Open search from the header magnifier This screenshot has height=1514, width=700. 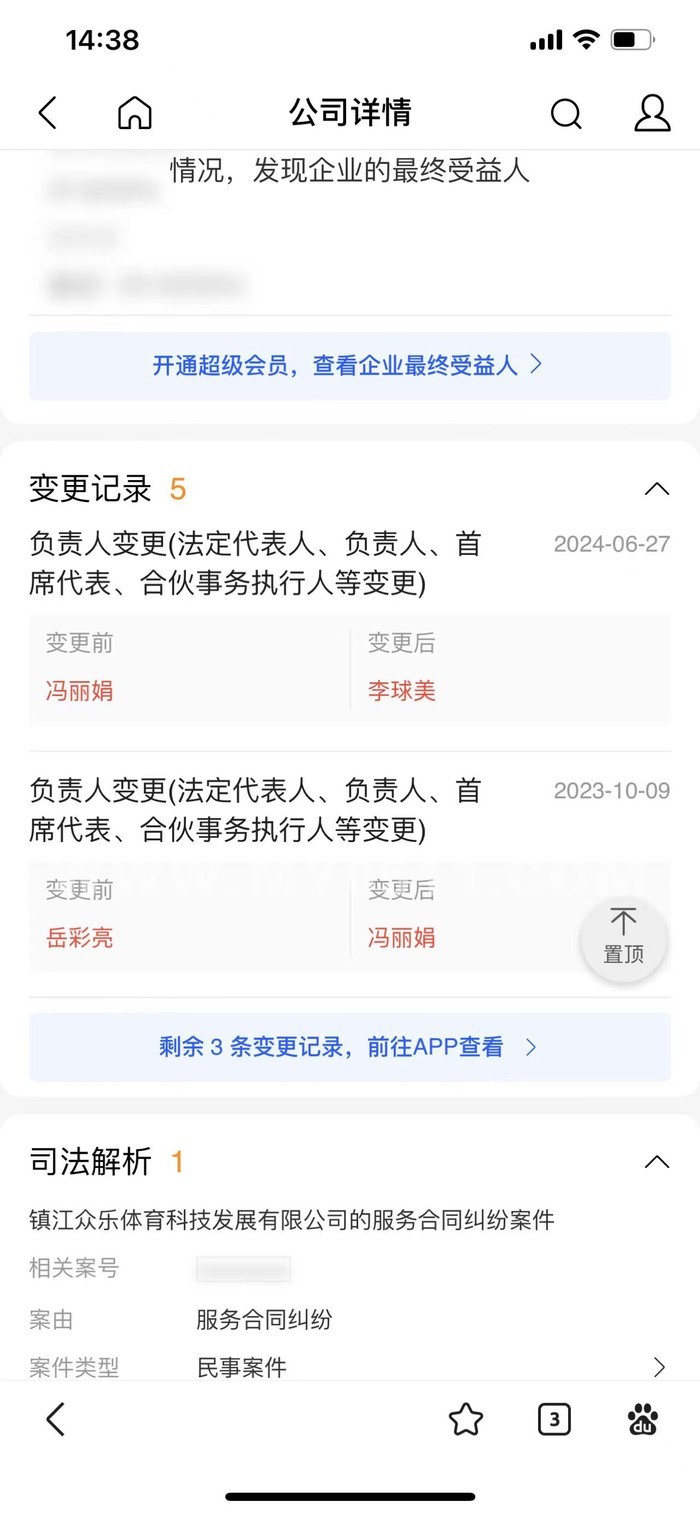pyautogui.click(x=566, y=114)
